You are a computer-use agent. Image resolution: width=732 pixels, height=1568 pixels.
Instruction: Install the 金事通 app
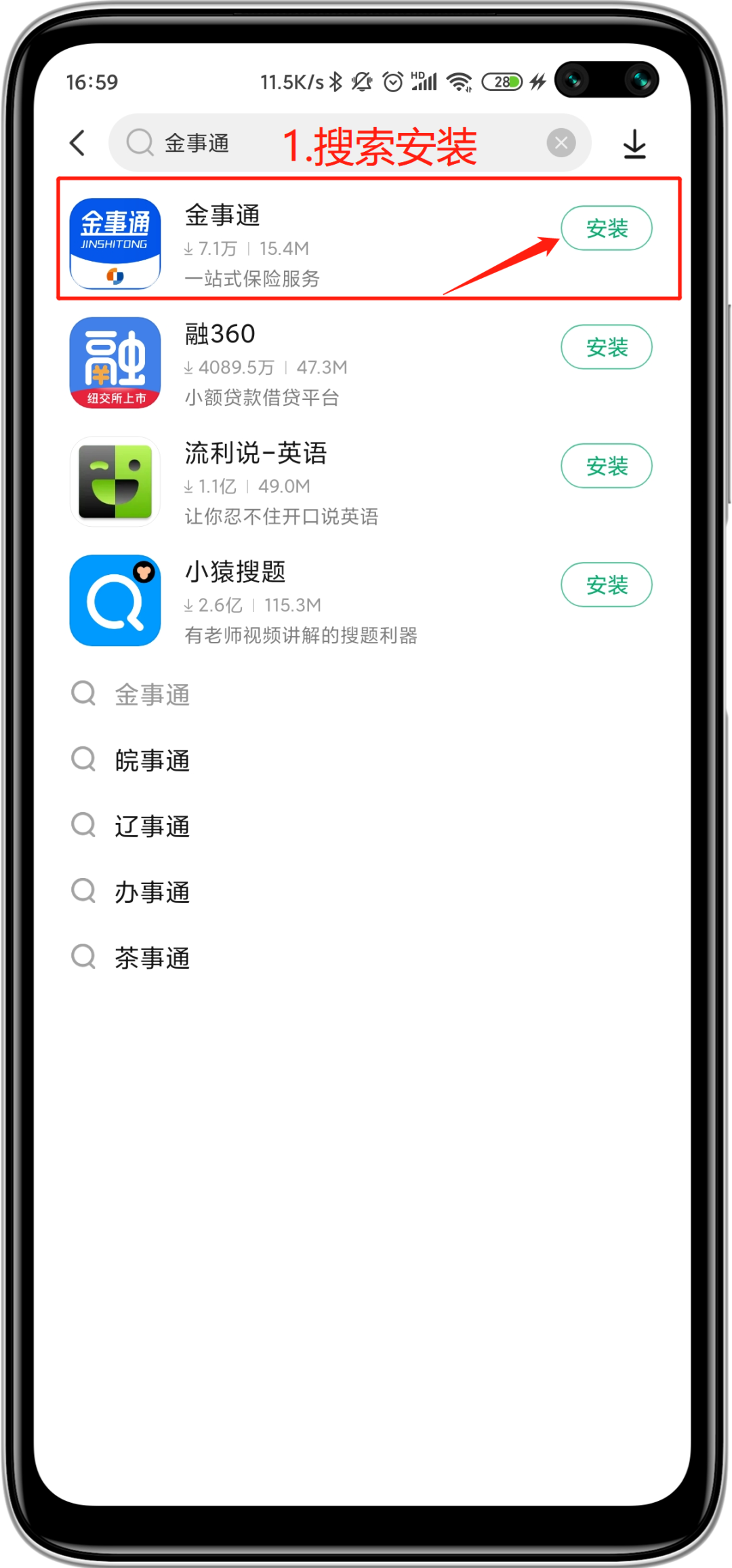[x=607, y=228]
